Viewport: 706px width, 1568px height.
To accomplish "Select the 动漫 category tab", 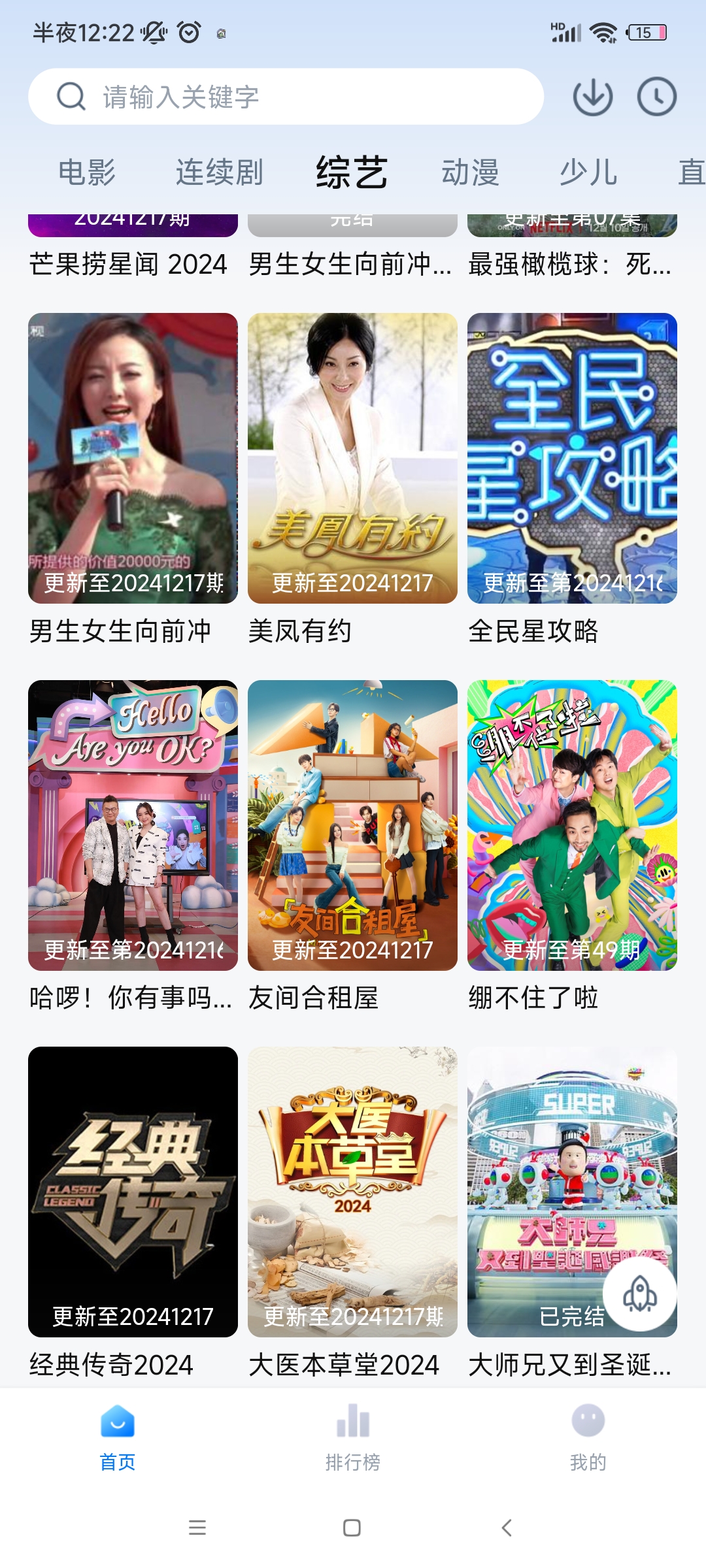I will (x=470, y=172).
